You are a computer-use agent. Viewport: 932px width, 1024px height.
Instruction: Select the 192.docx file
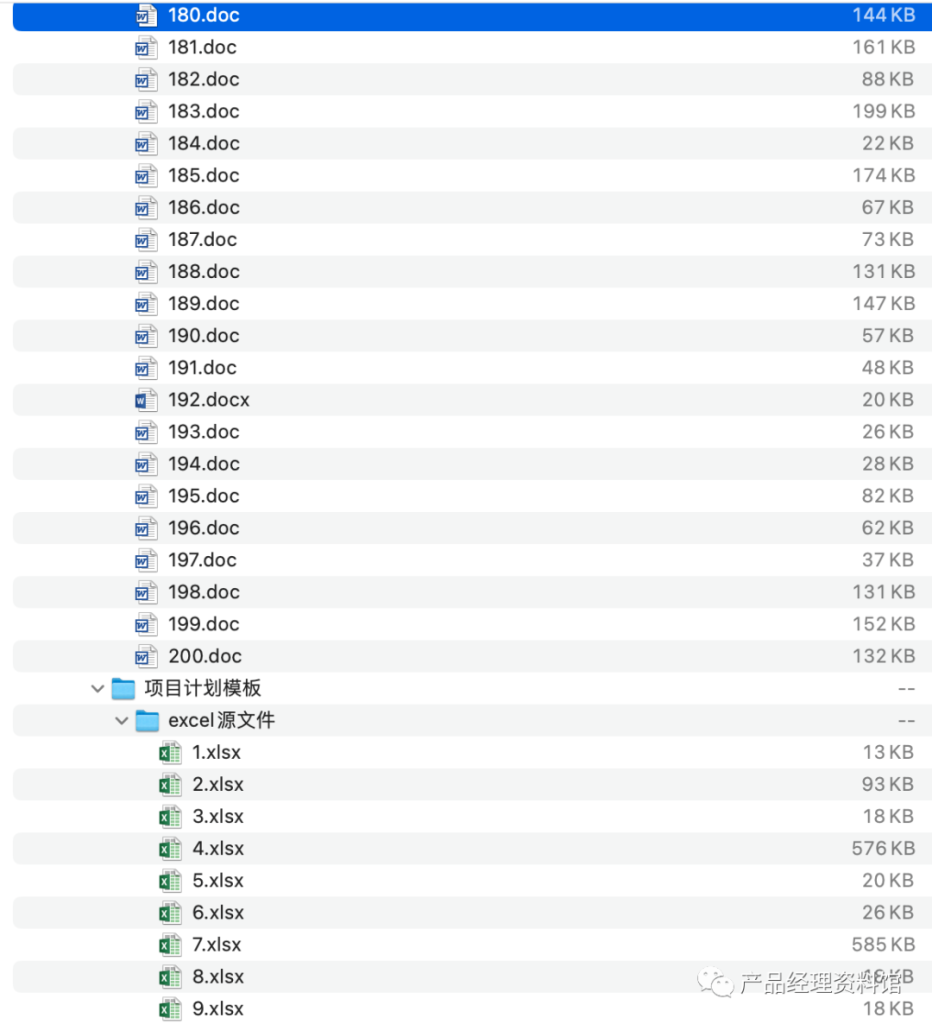click(x=208, y=399)
